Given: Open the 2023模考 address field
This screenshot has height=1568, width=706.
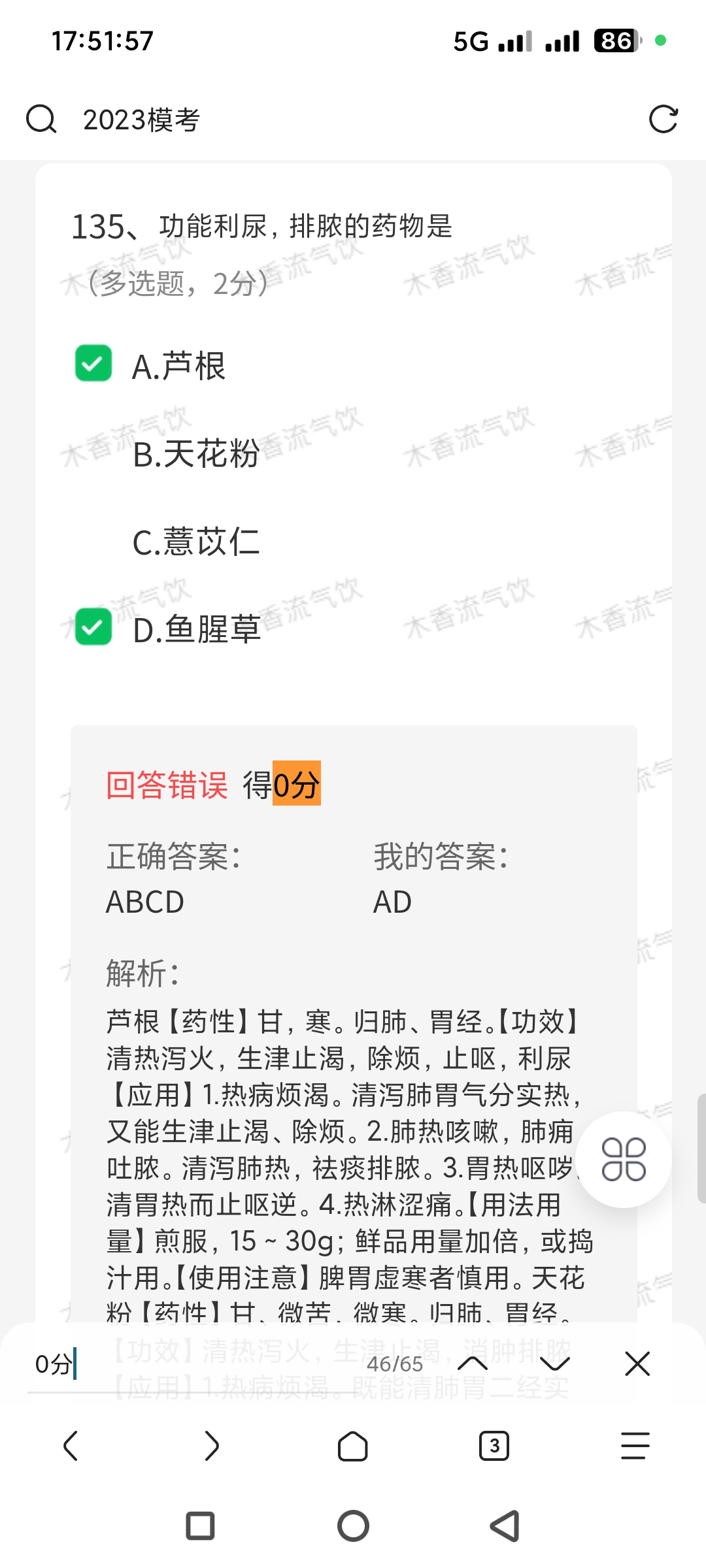Looking at the screenshot, I should [x=327, y=120].
